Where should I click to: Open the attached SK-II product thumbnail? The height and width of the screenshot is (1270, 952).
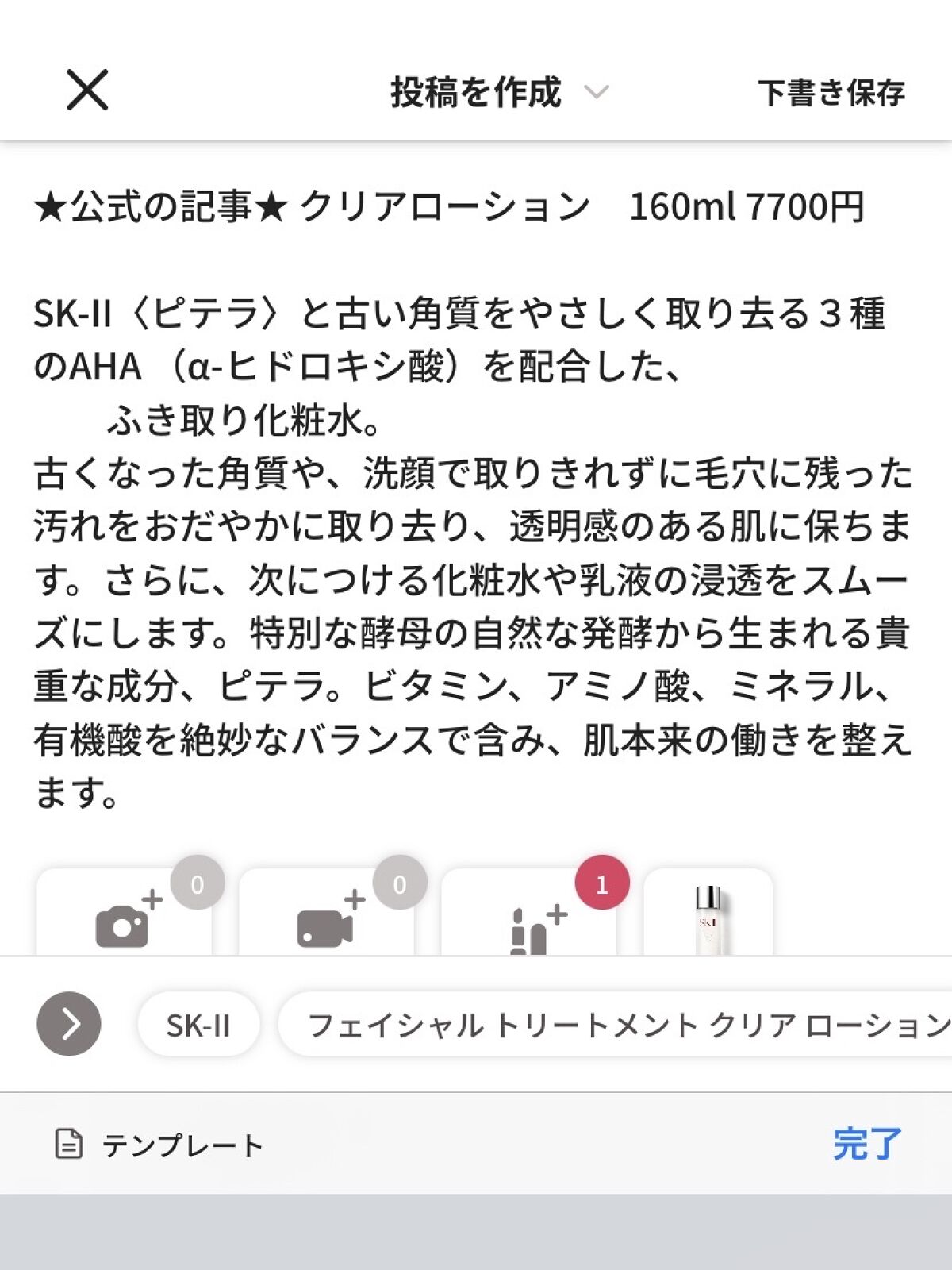pos(708,917)
